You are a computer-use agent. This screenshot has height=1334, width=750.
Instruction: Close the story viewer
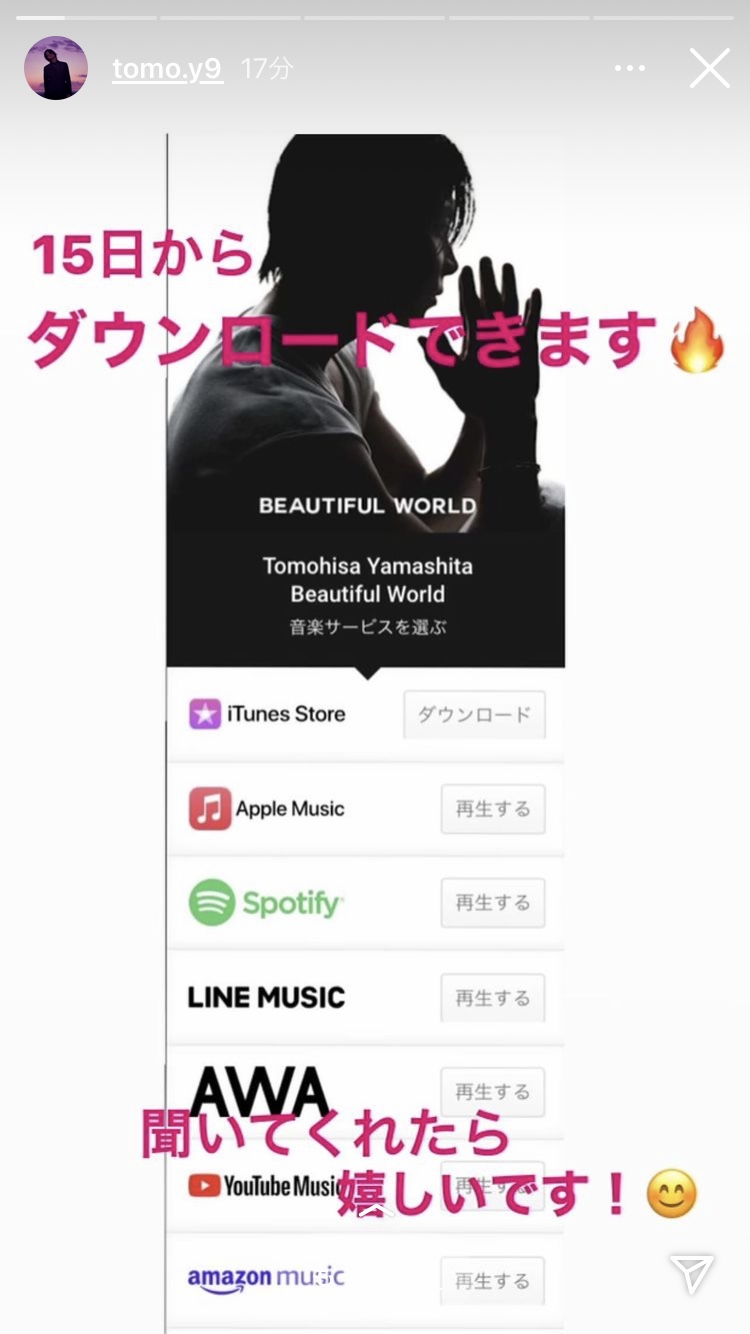click(x=709, y=68)
